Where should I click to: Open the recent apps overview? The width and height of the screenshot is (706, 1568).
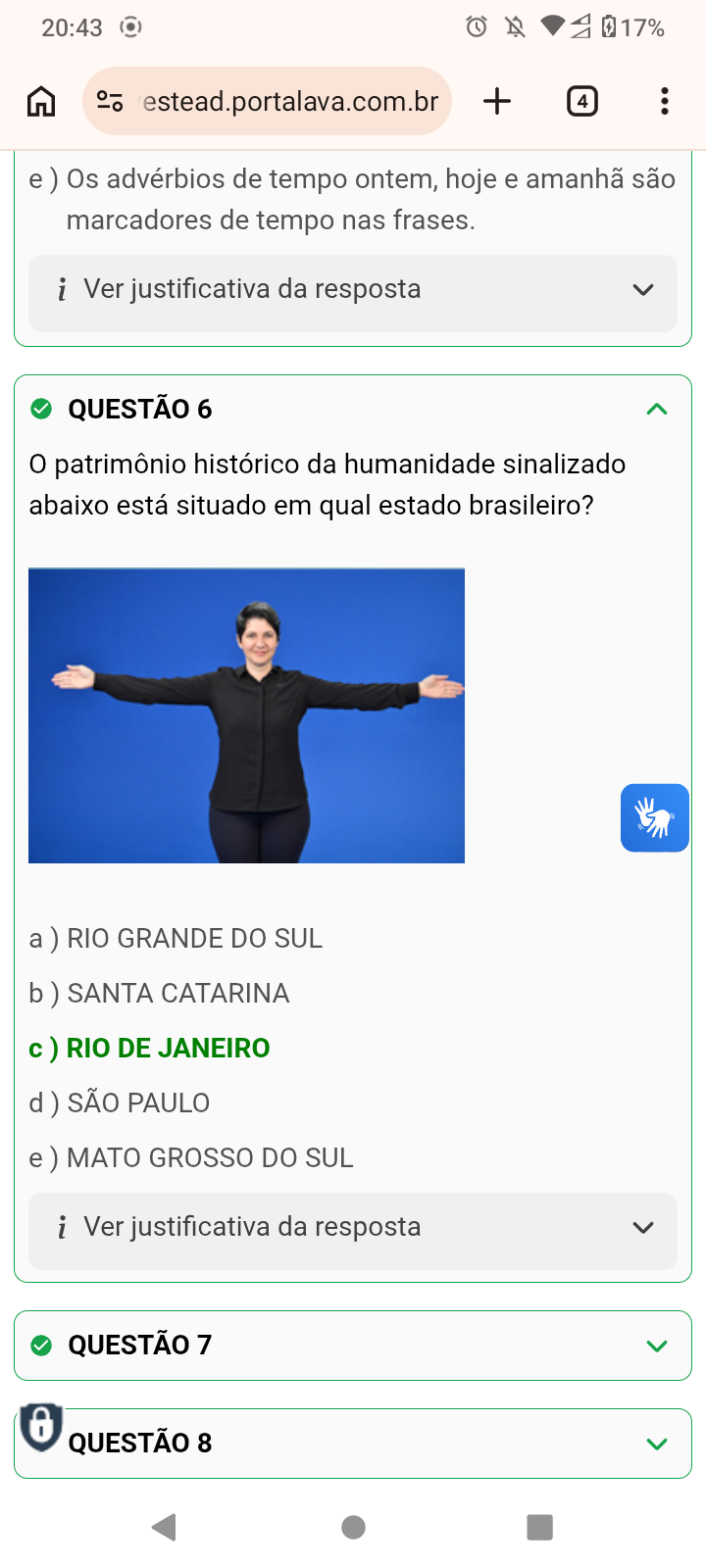tap(539, 1527)
